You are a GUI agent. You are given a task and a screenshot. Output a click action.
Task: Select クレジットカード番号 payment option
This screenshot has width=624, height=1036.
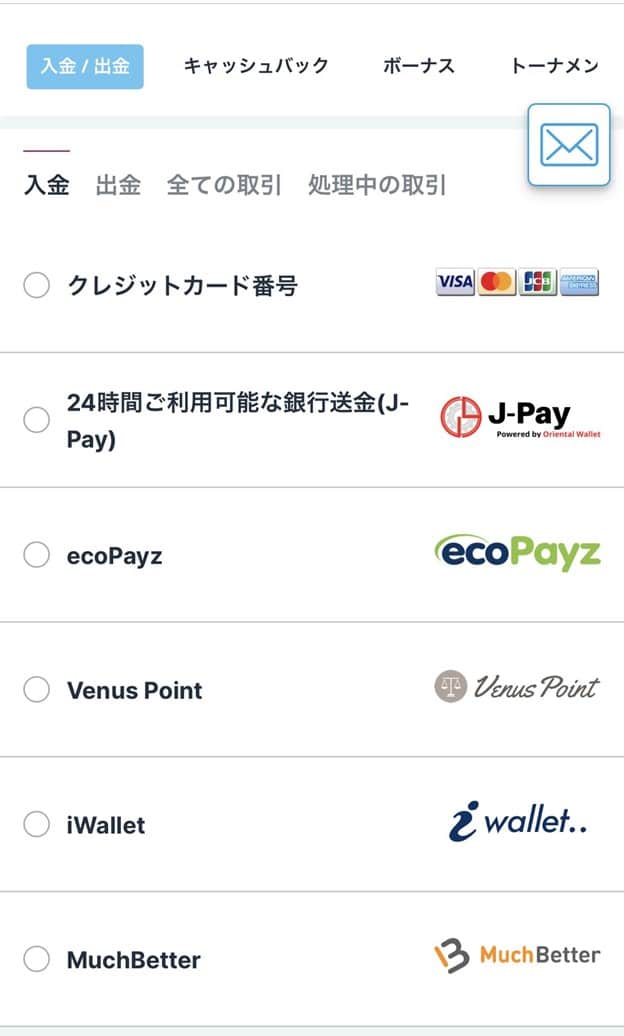[x=37, y=286]
